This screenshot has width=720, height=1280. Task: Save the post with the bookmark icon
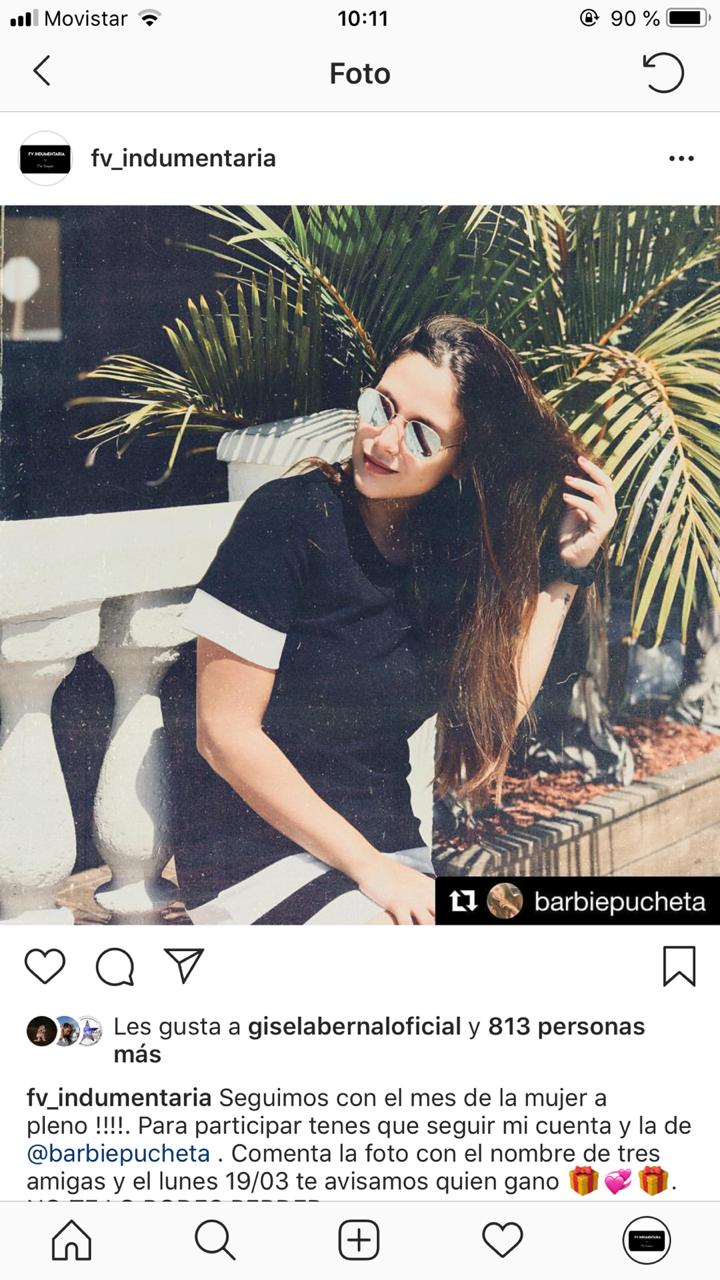coord(679,966)
